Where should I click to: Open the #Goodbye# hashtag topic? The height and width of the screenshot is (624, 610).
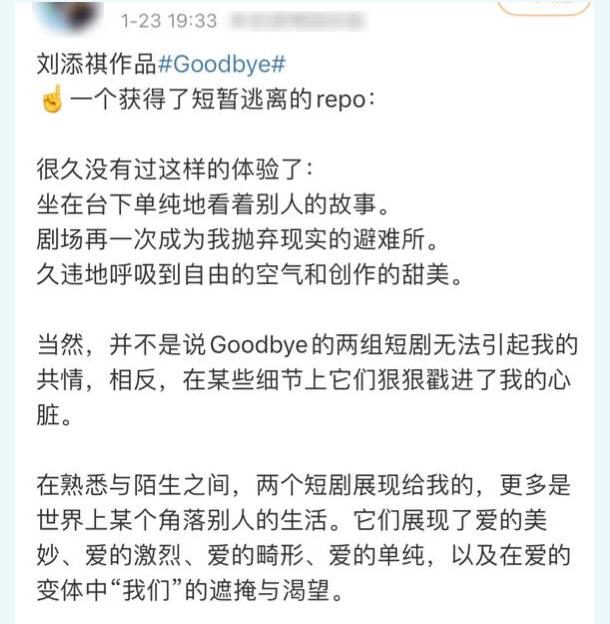coord(222,63)
